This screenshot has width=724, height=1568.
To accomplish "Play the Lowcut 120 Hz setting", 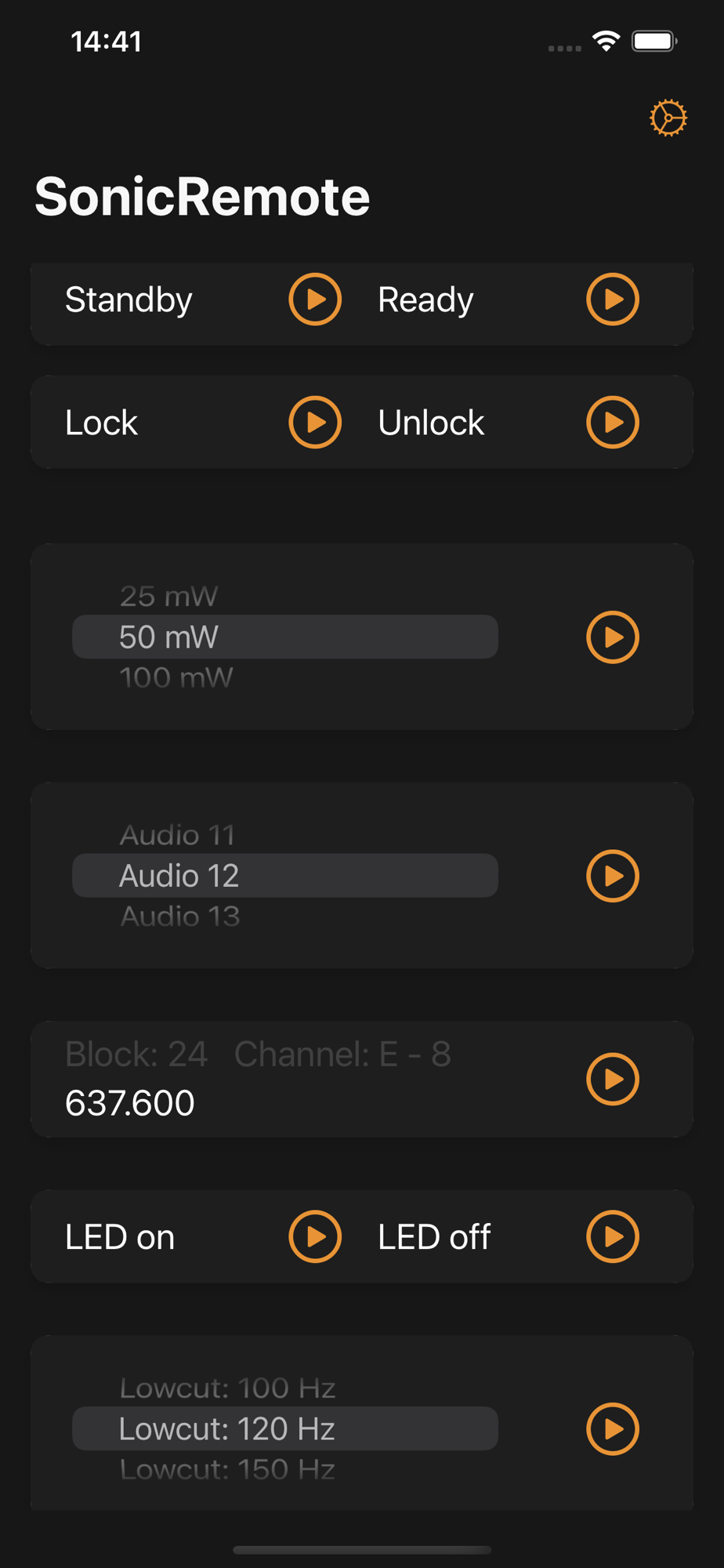I will [613, 1428].
